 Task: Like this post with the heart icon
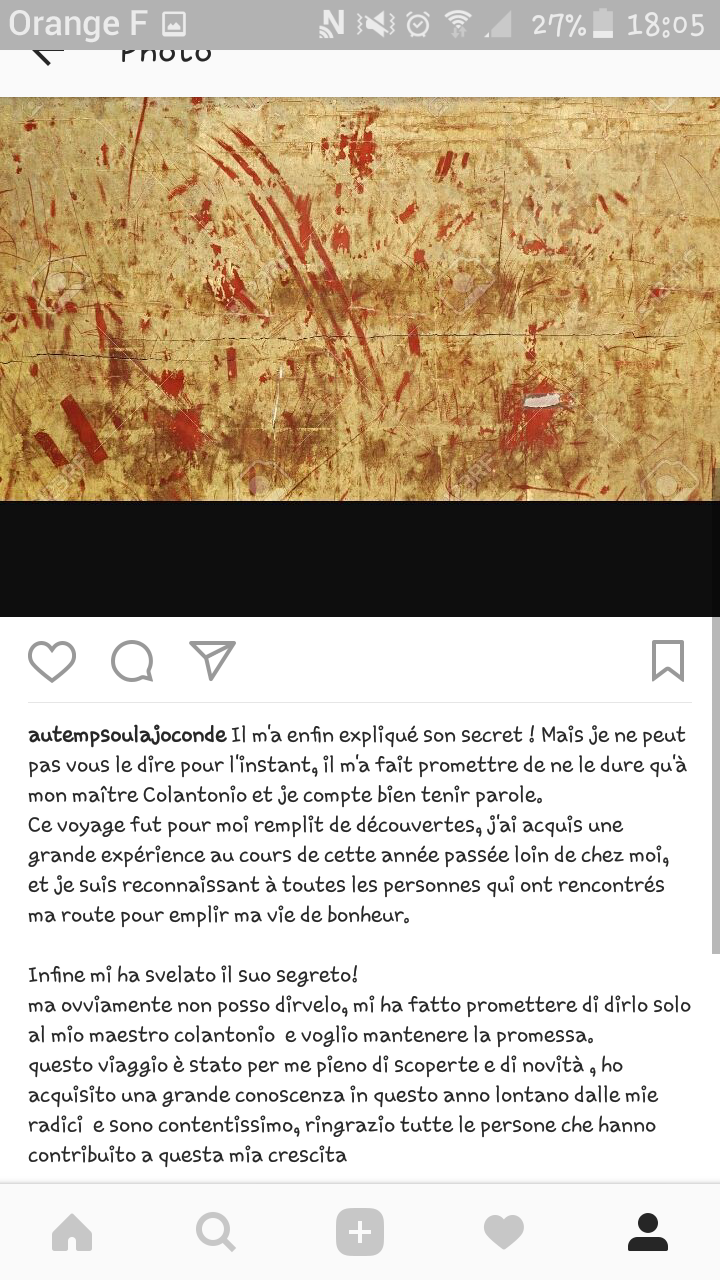pos(52,661)
